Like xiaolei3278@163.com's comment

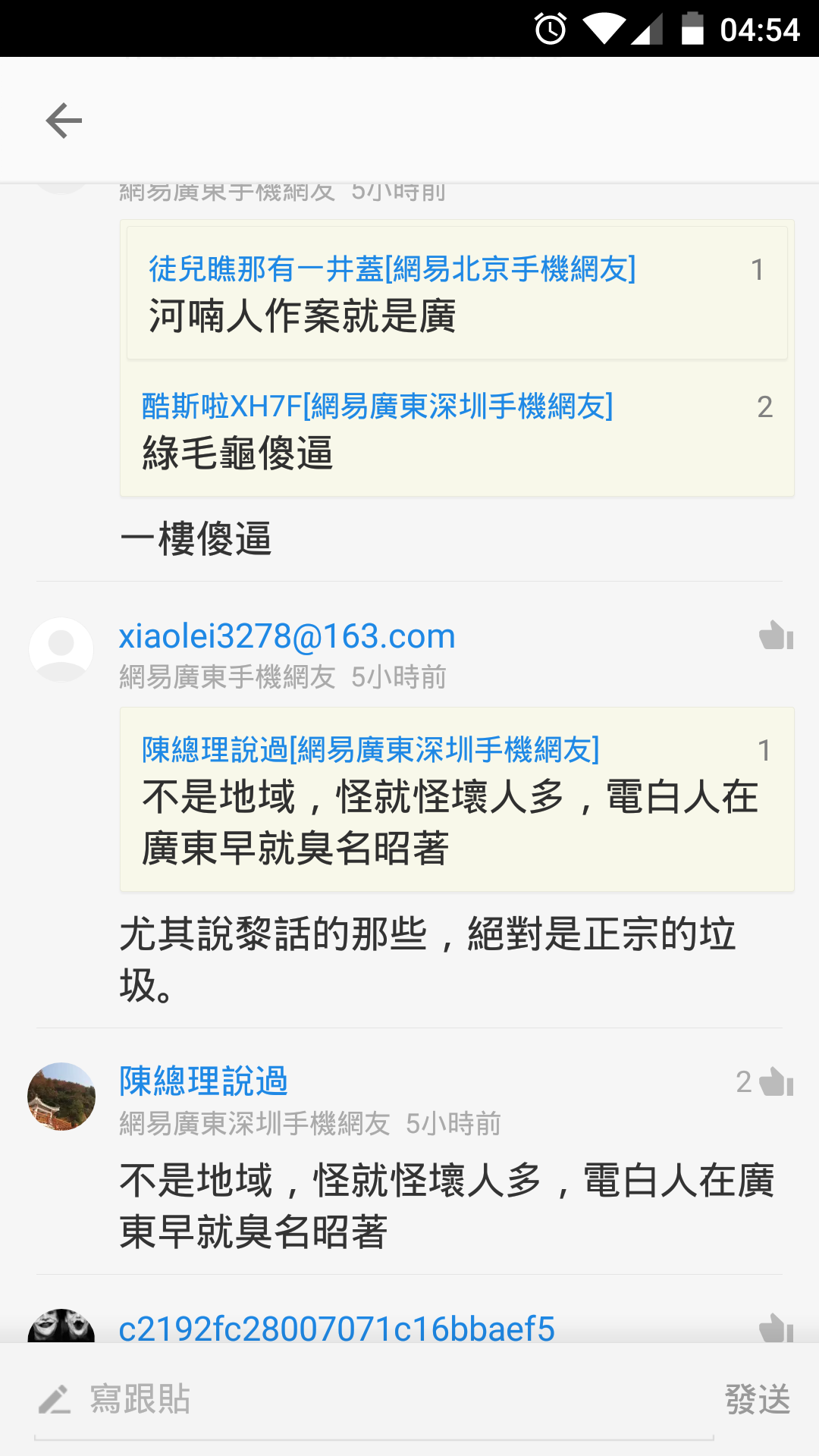(x=776, y=635)
